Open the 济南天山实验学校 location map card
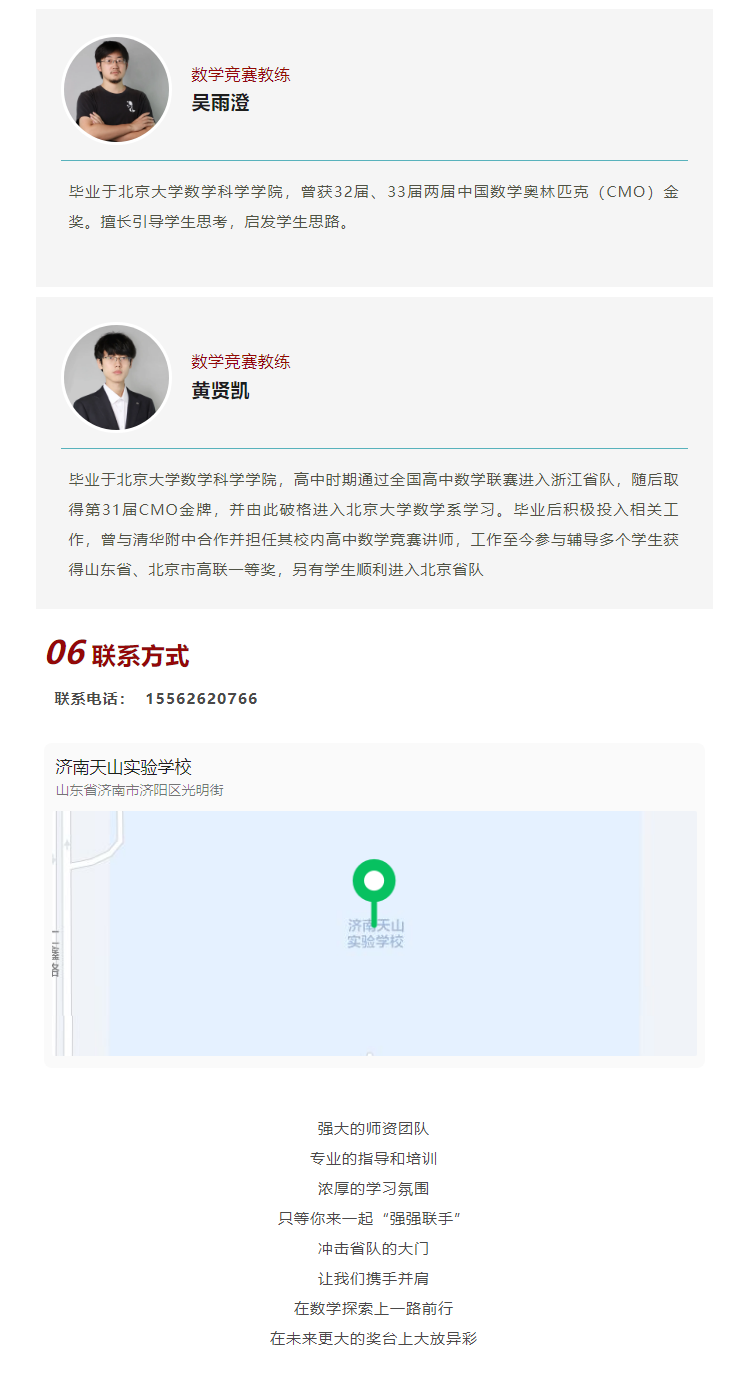This screenshot has width=737, height=1393. click(x=373, y=905)
